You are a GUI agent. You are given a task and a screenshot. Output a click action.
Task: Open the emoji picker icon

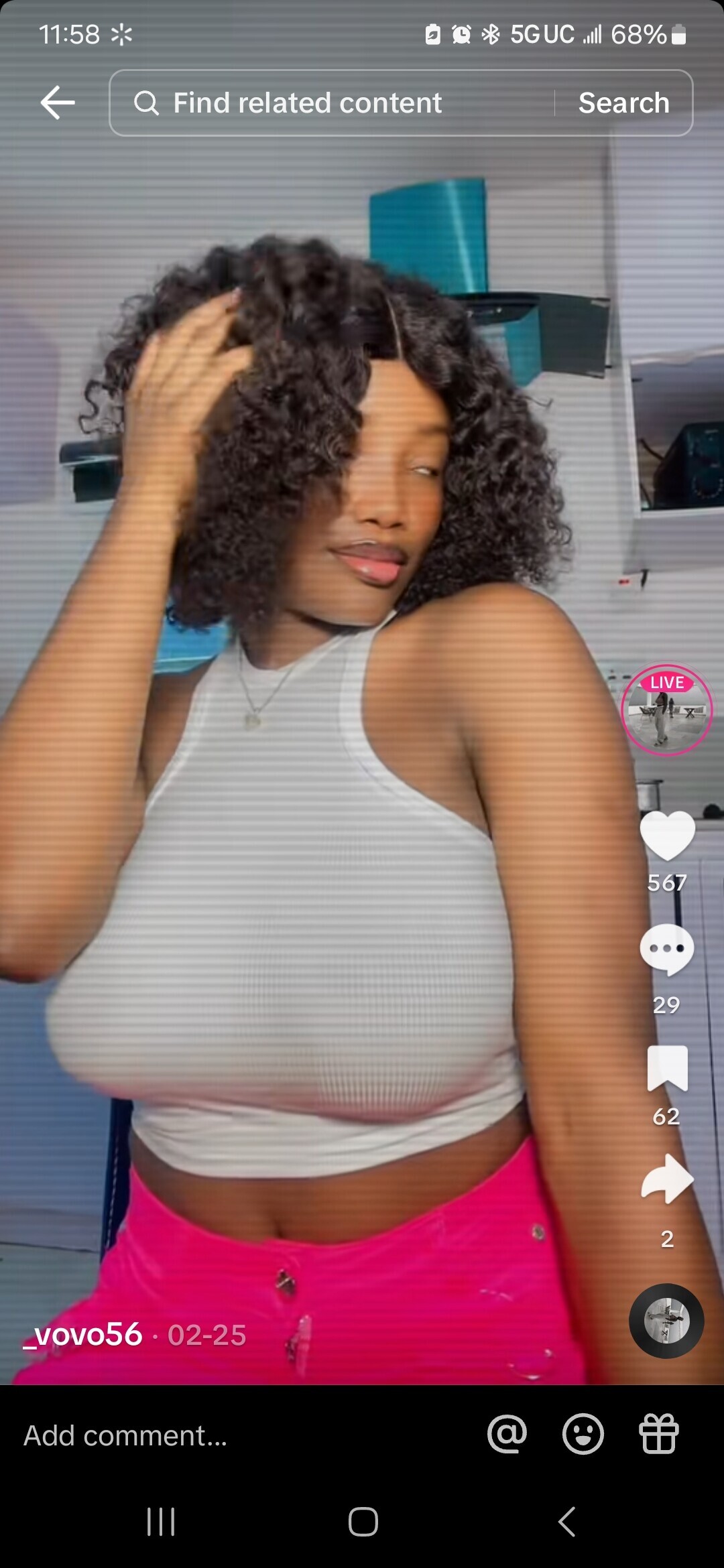click(x=583, y=1434)
